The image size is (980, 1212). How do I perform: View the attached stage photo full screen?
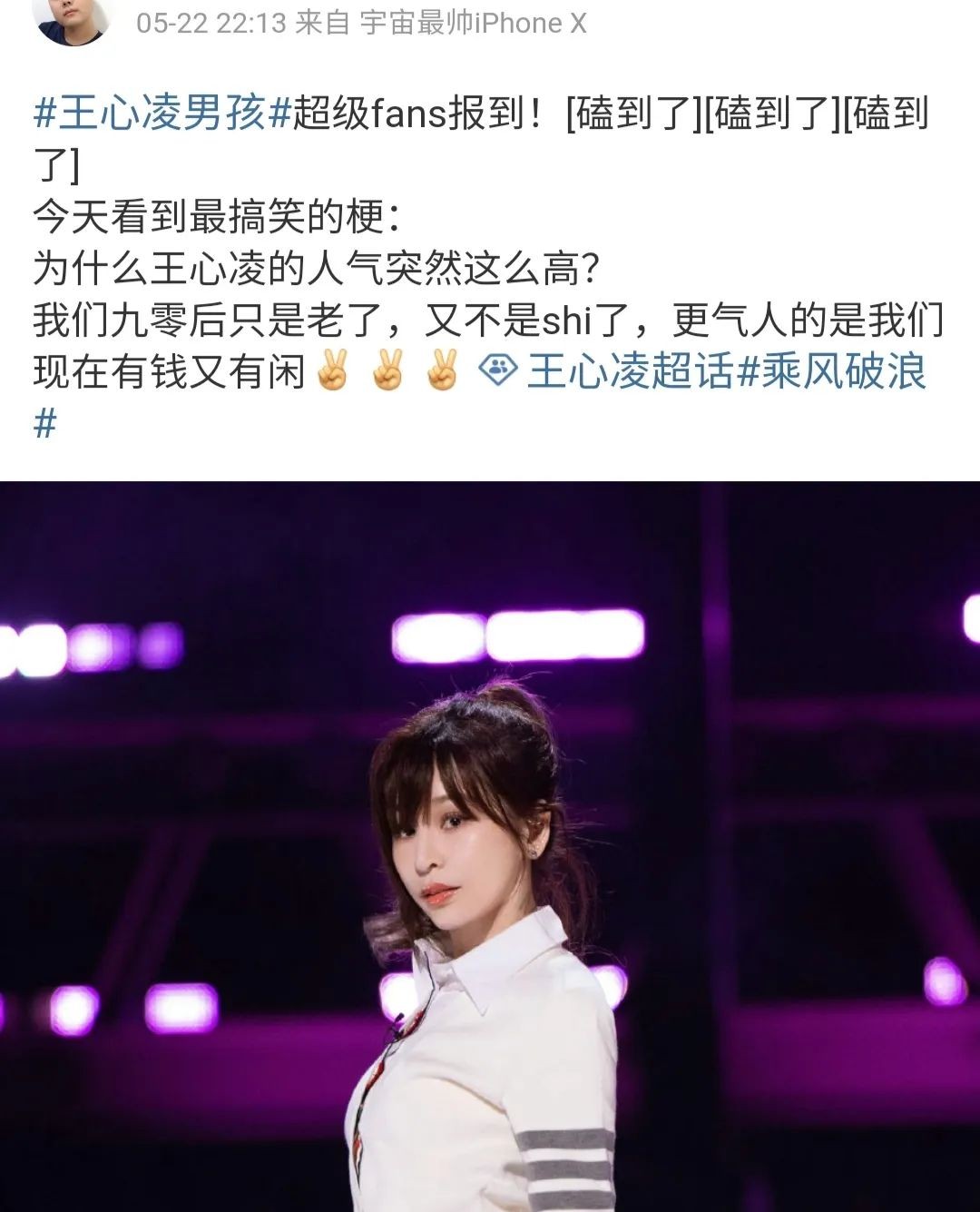click(x=490, y=844)
